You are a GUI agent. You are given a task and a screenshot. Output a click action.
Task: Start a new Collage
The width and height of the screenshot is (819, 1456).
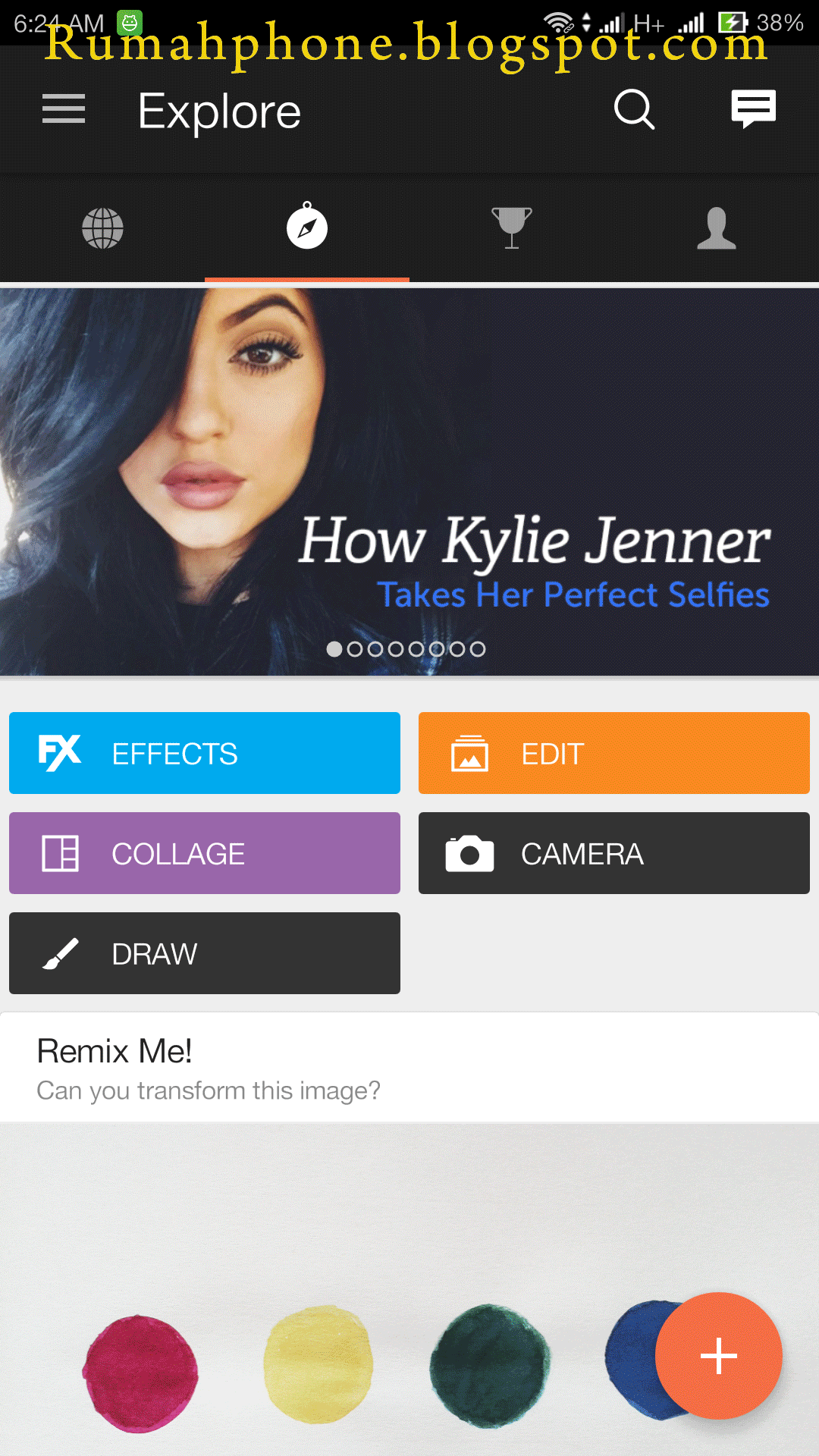205,853
